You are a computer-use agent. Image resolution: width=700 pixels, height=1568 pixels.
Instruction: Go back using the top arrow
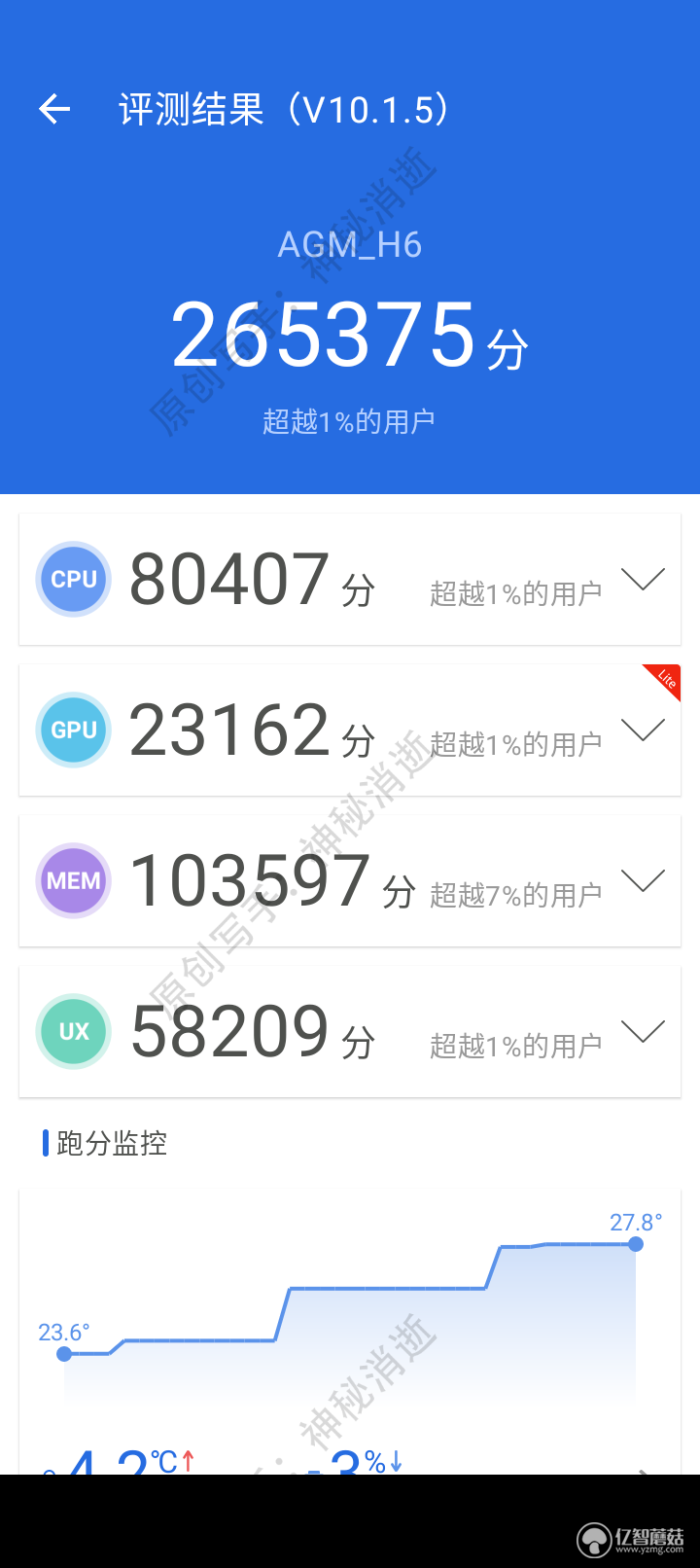click(x=54, y=110)
